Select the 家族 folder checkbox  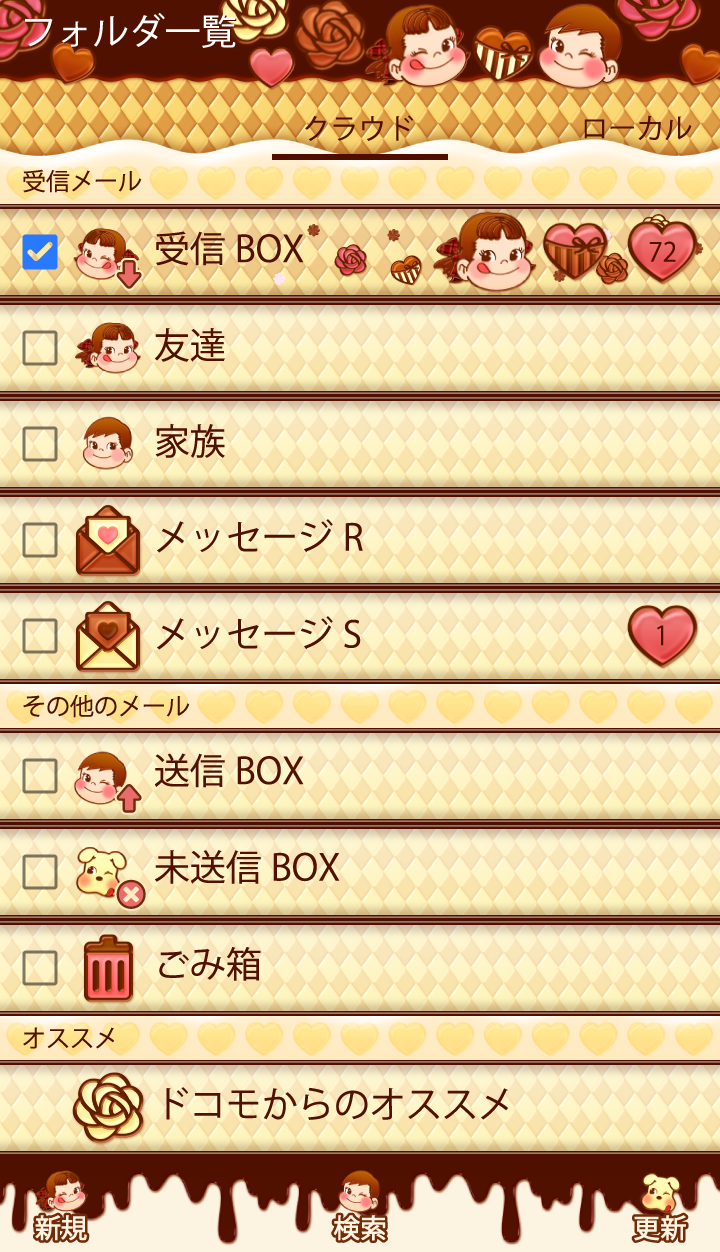tap(40, 444)
